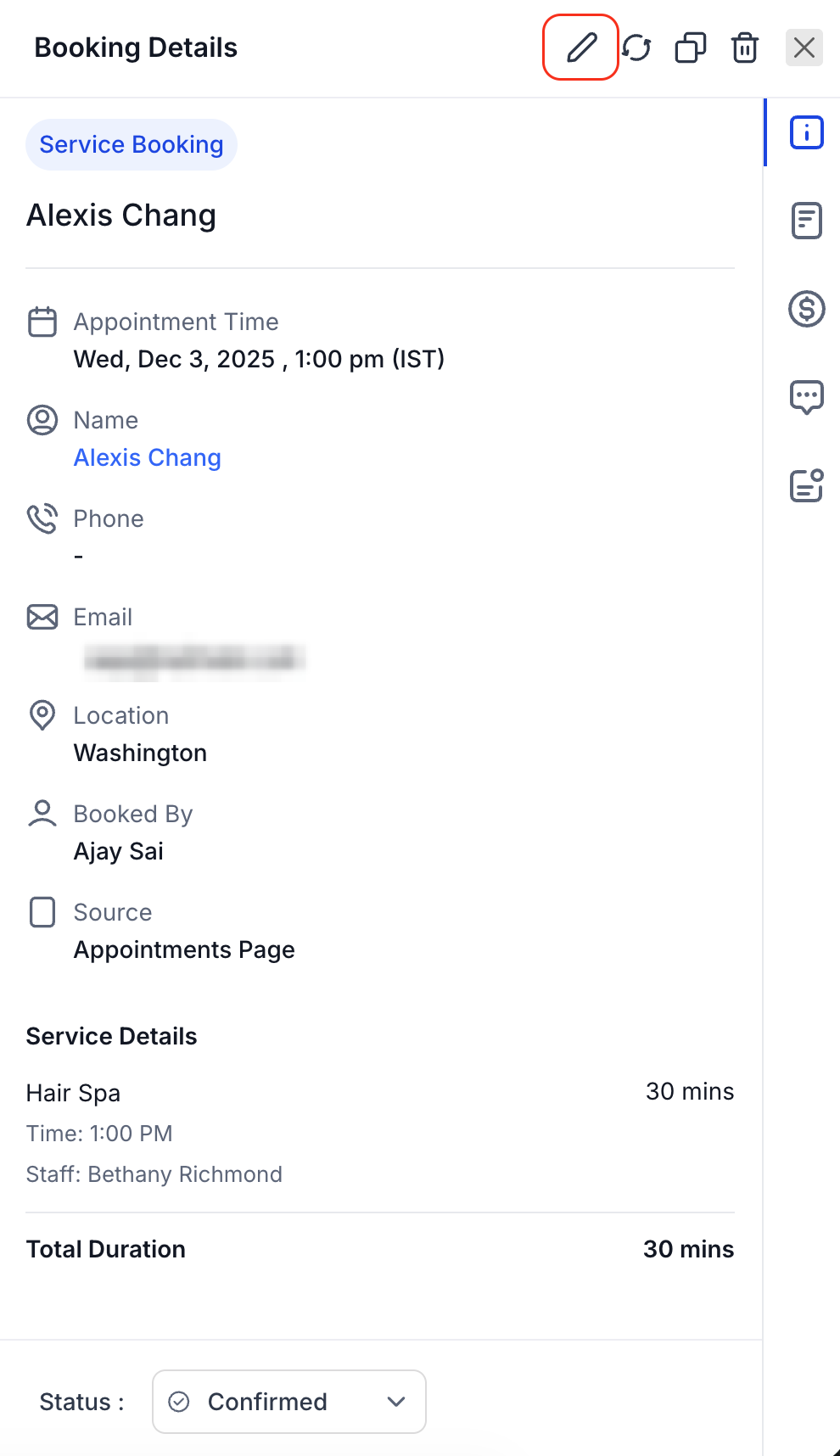Delete the booking with the trash icon

745,48
